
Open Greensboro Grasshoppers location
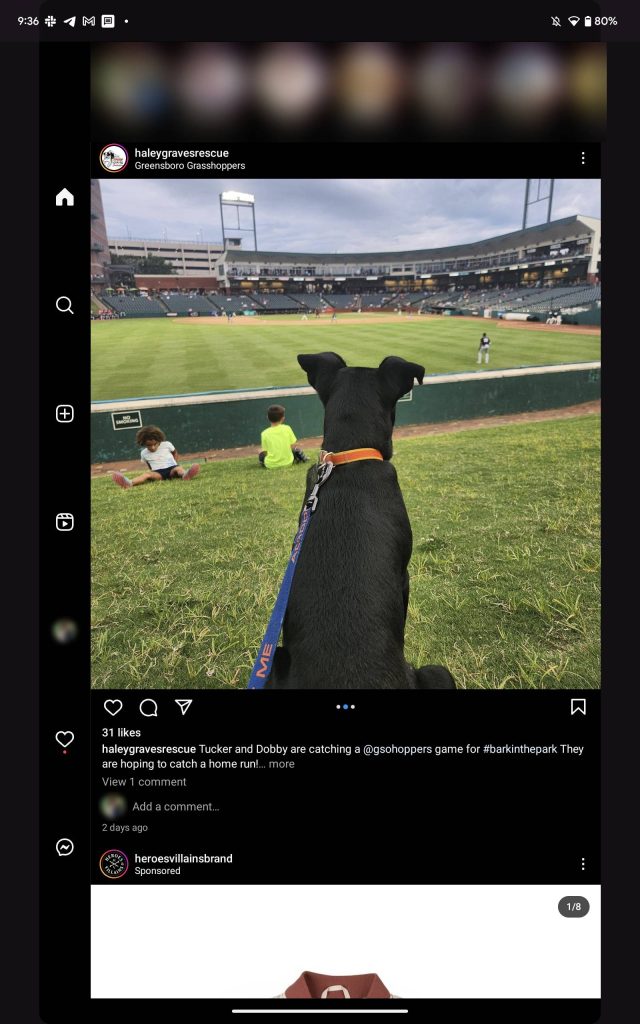pos(190,166)
